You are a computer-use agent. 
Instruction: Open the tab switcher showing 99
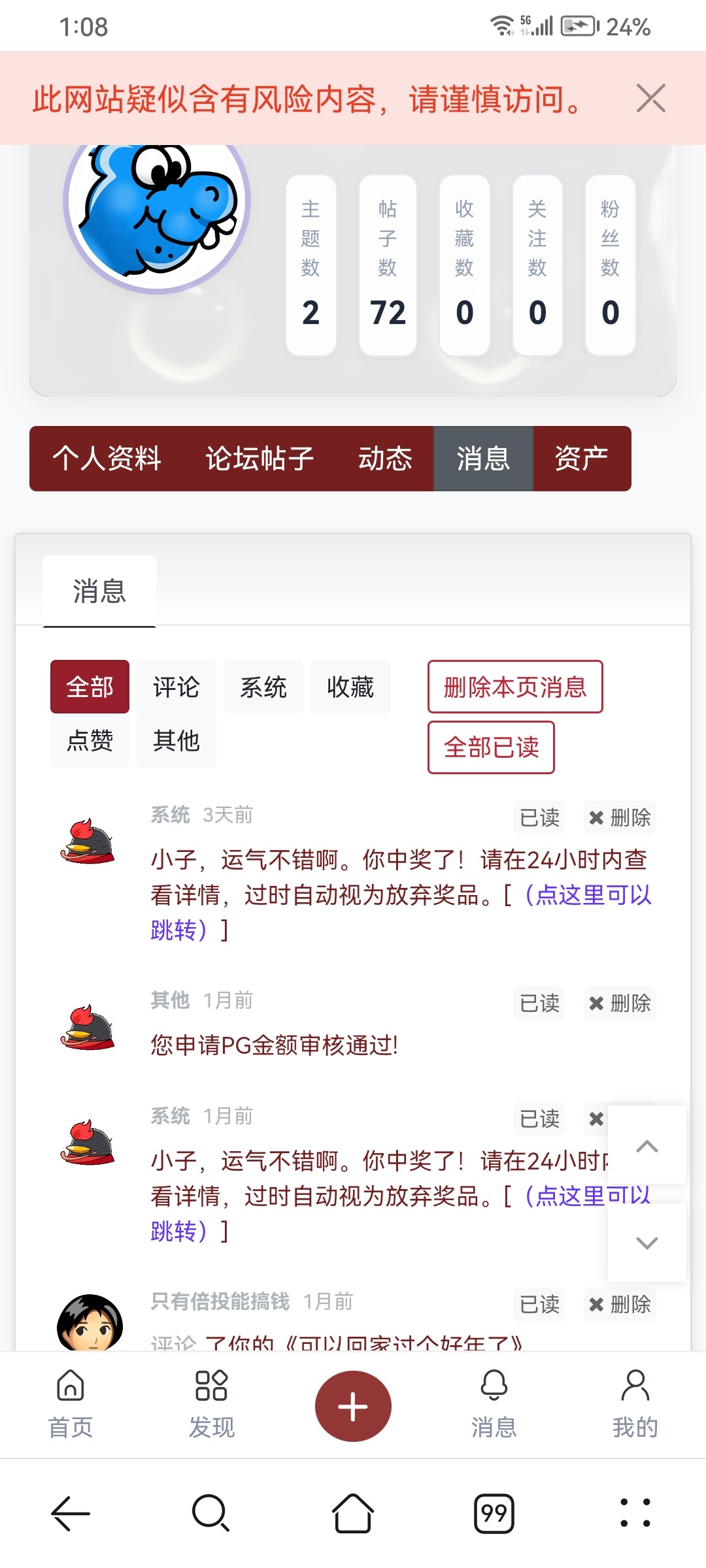(x=494, y=1513)
